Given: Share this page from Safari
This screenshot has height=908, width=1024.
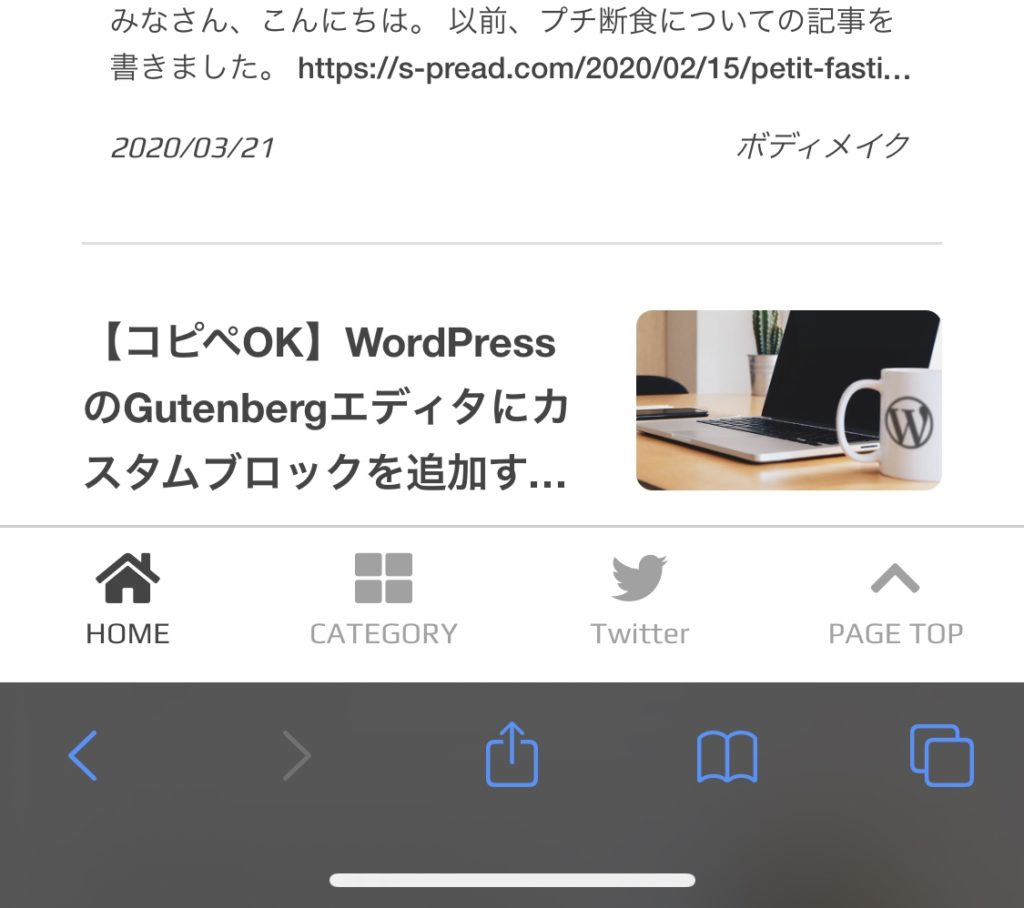Looking at the screenshot, I should click(511, 755).
